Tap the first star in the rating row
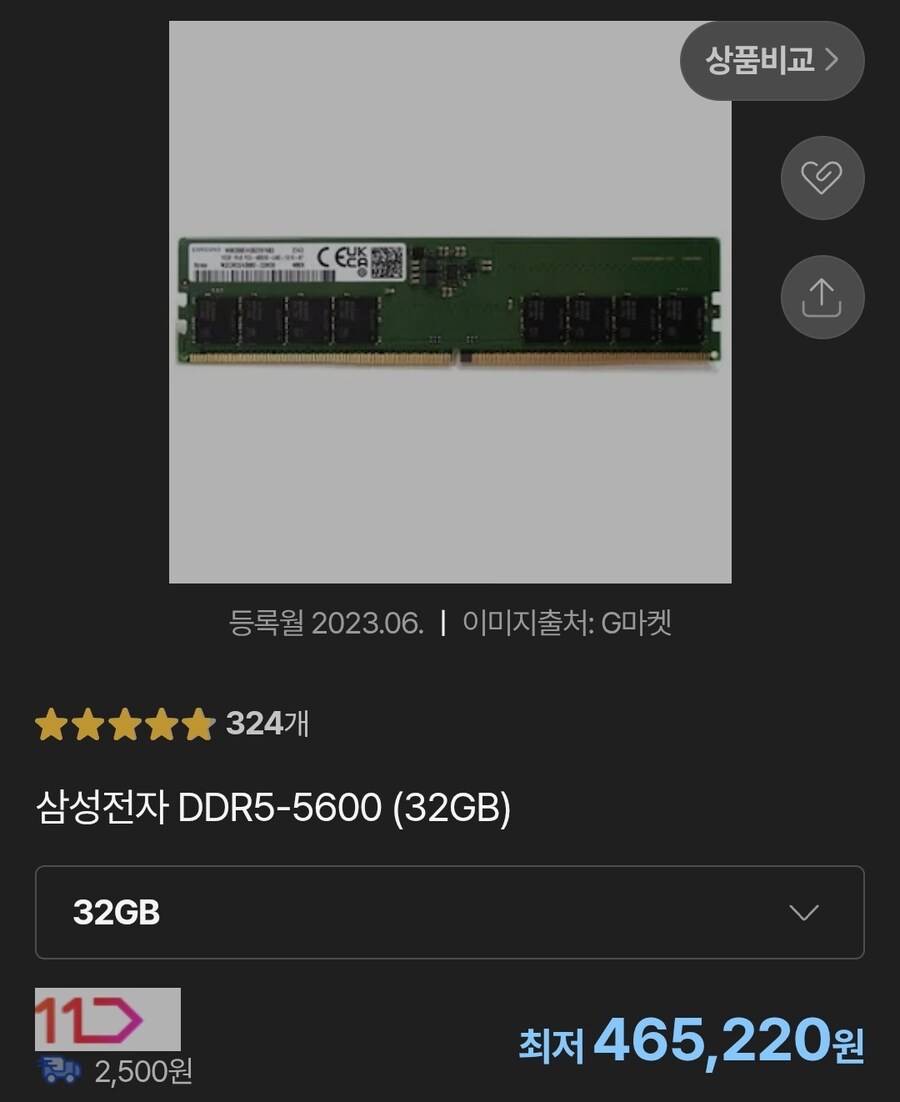Viewport: 900px width, 1102px height. click(x=53, y=721)
